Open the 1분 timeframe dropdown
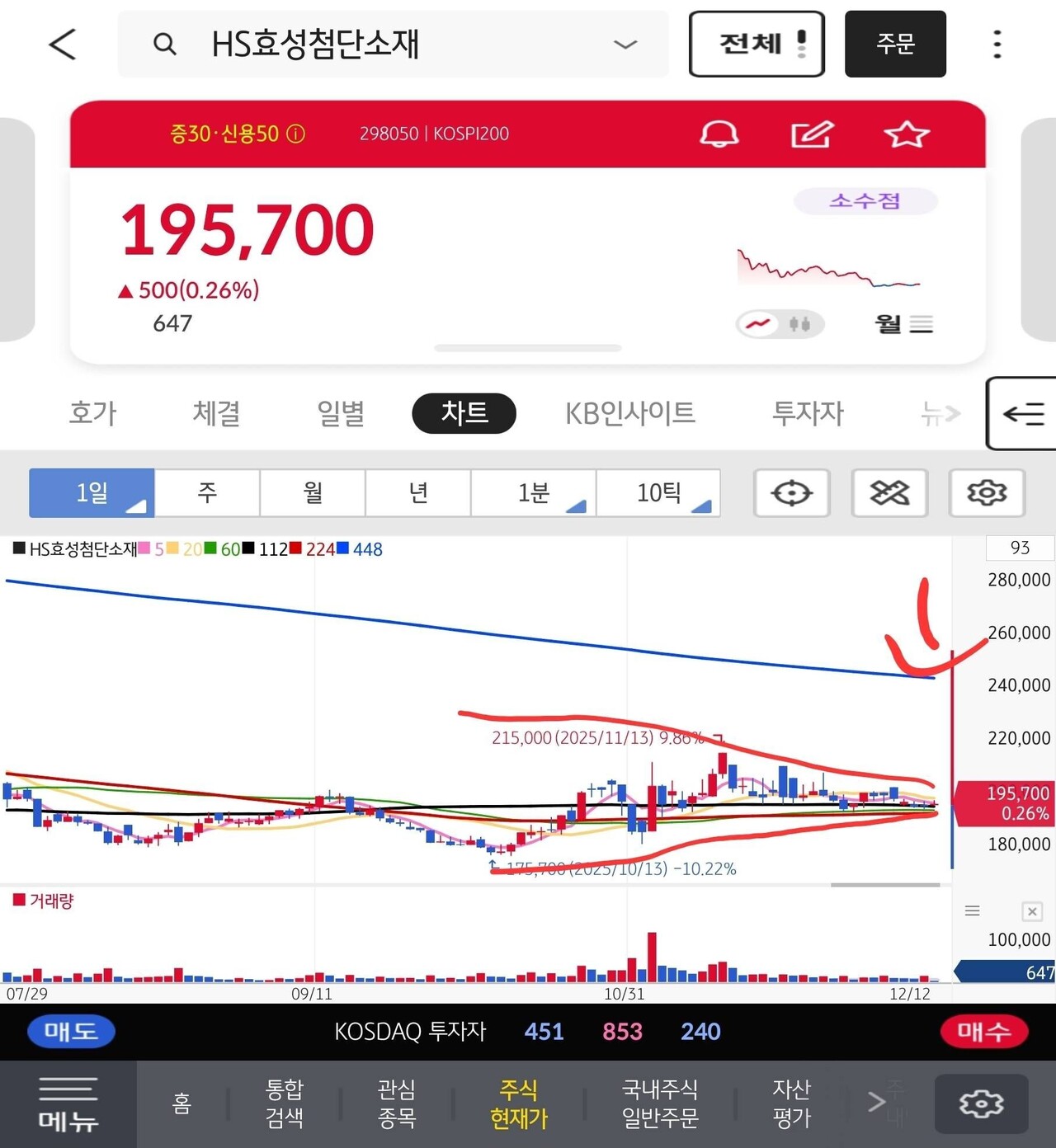 (532, 492)
